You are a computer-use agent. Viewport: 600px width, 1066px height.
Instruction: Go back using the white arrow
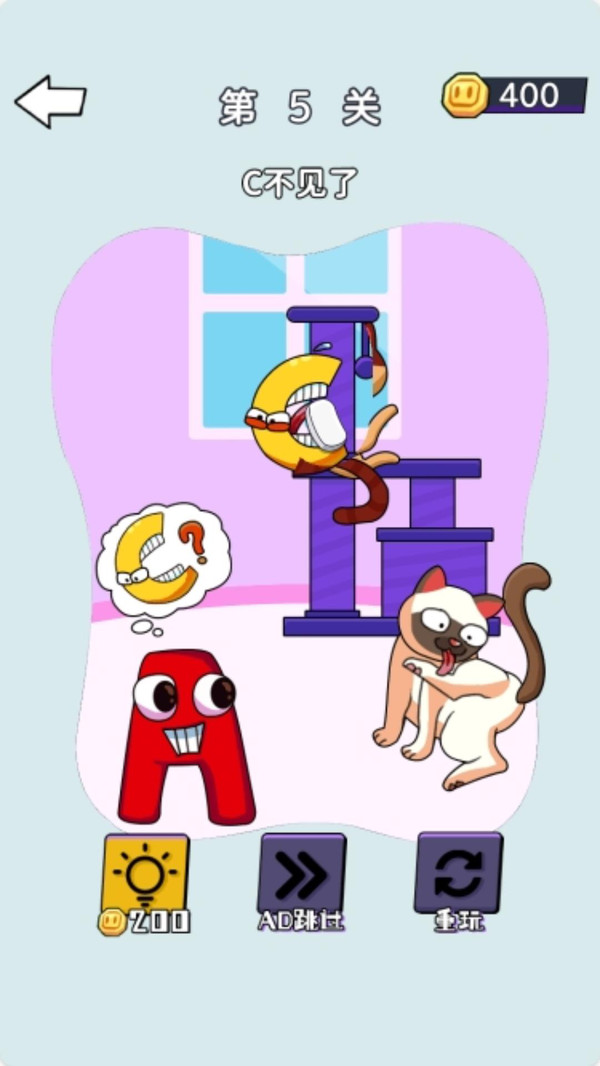50,101
